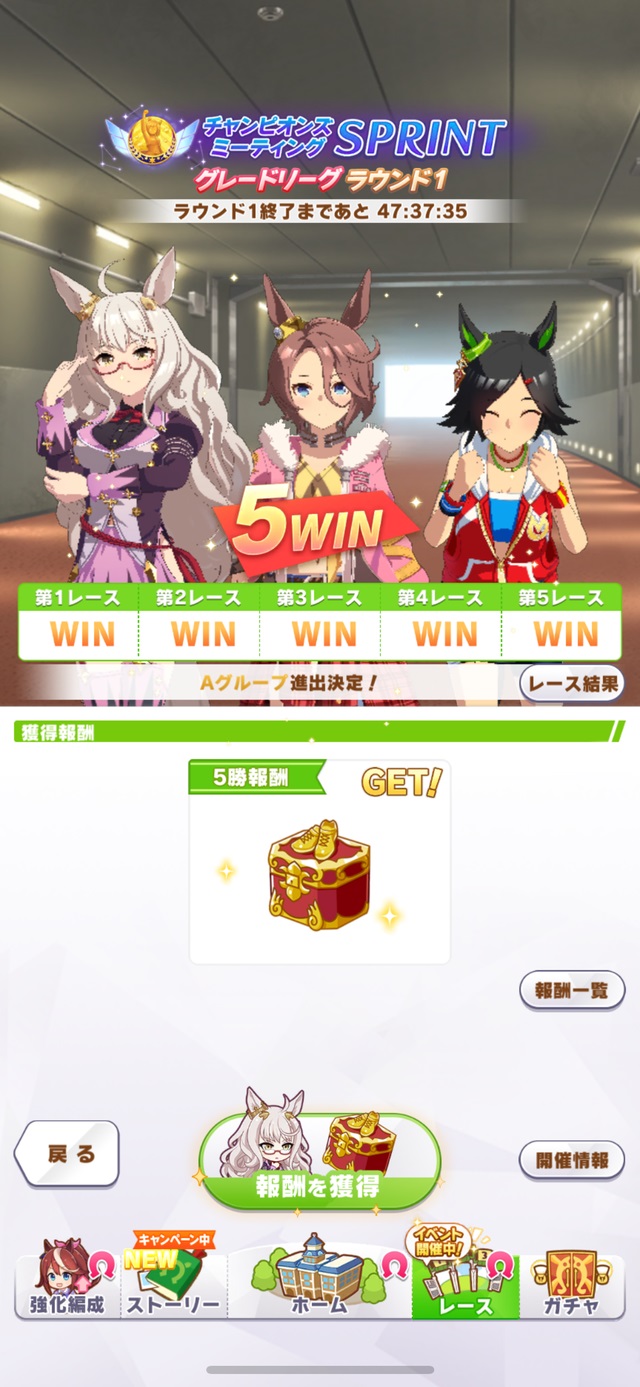The width and height of the screenshot is (640, 1387).
Task: Open the レース結果 race results
Action: pos(573,685)
